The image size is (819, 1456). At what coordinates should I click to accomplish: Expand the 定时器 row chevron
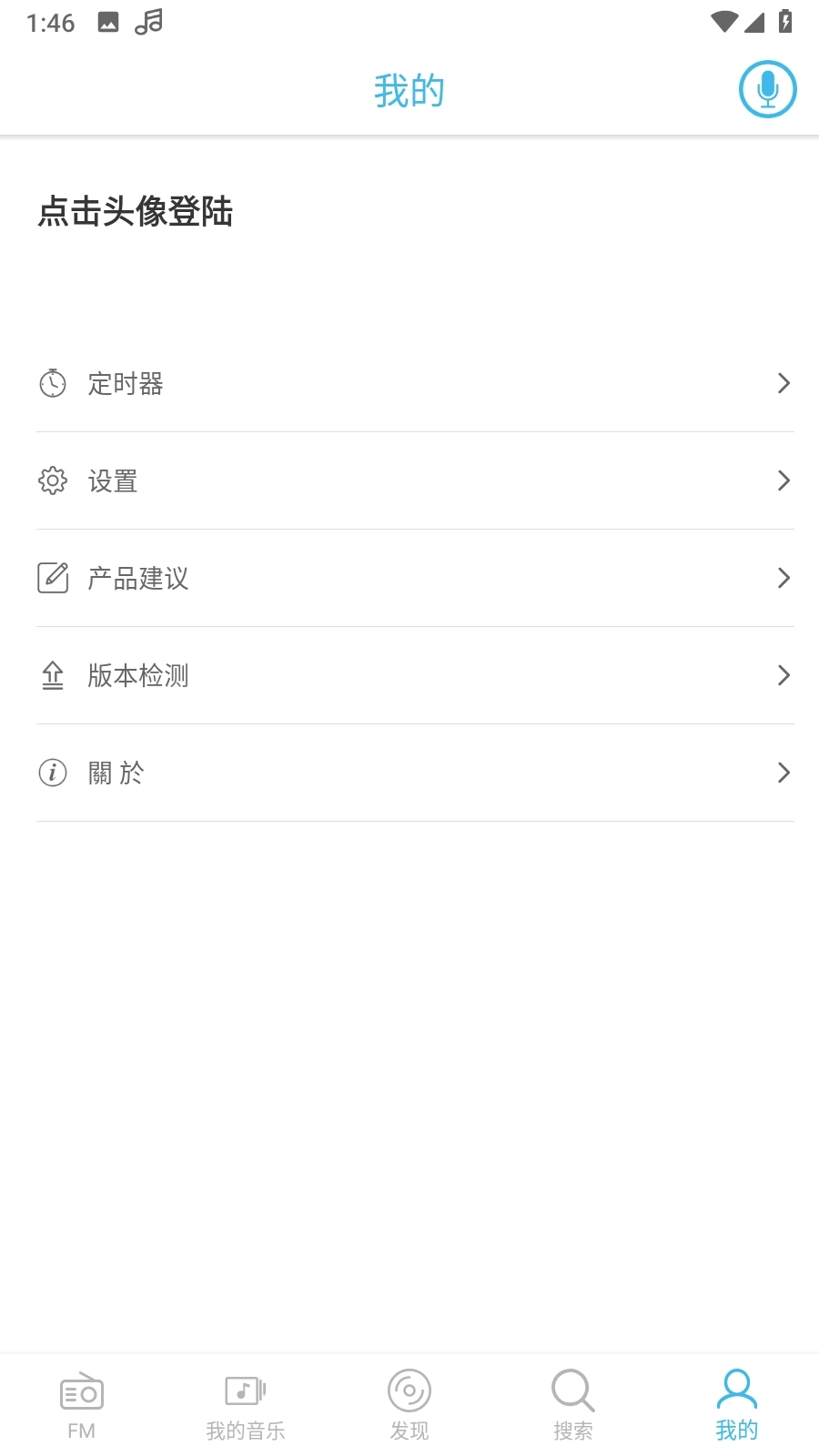click(784, 383)
